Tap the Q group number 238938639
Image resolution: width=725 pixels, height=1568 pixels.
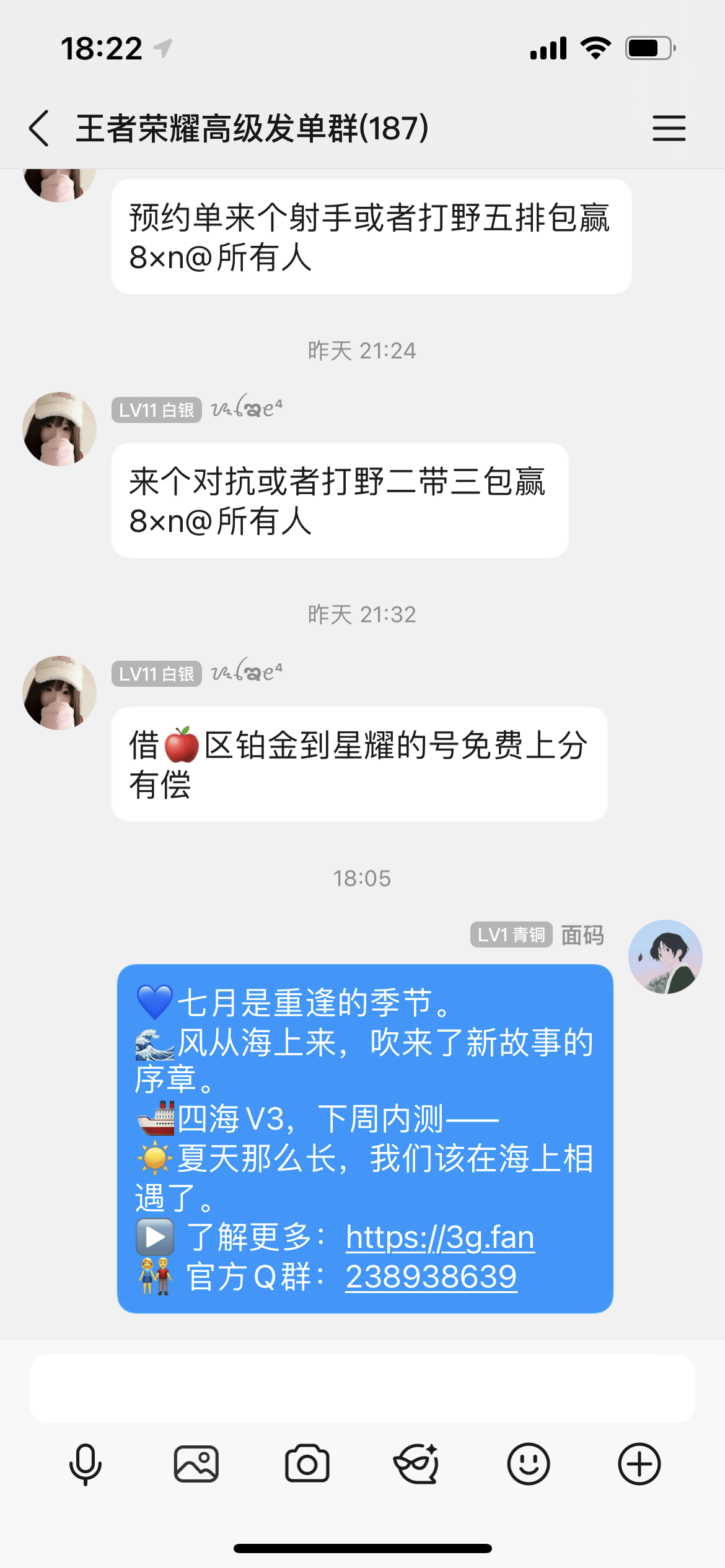click(431, 1276)
